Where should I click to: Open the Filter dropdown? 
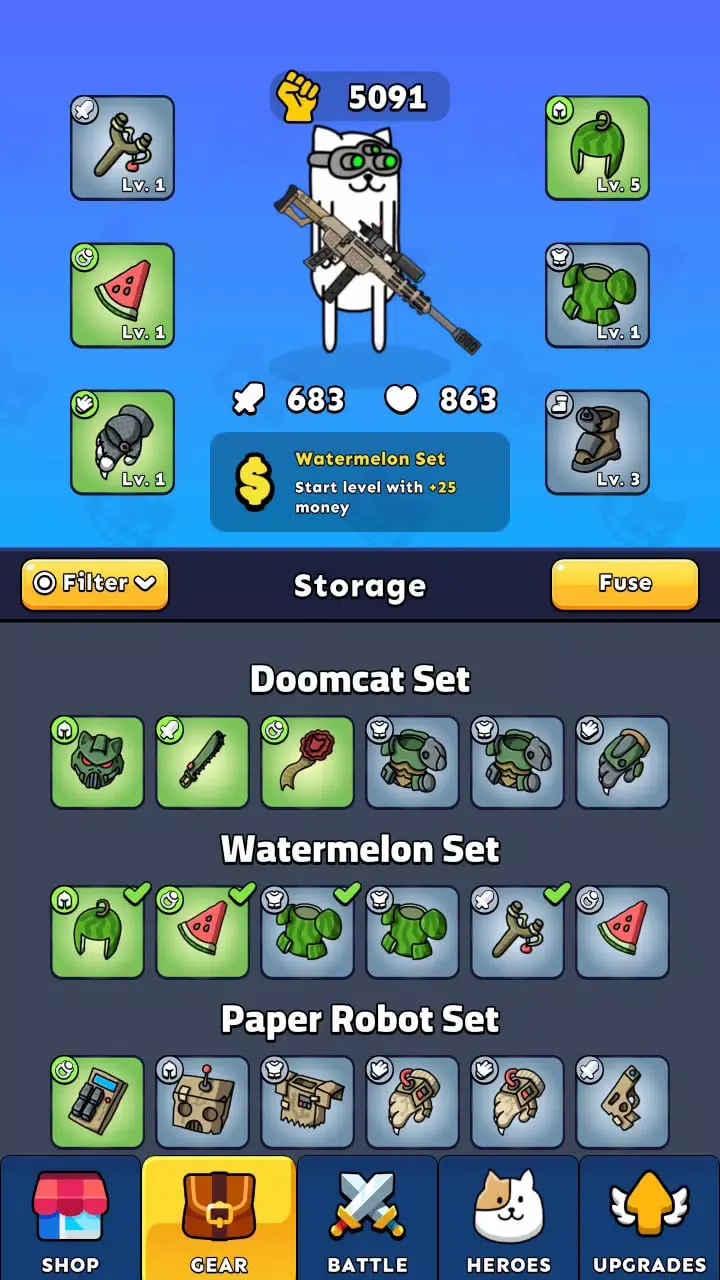(95, 584)
